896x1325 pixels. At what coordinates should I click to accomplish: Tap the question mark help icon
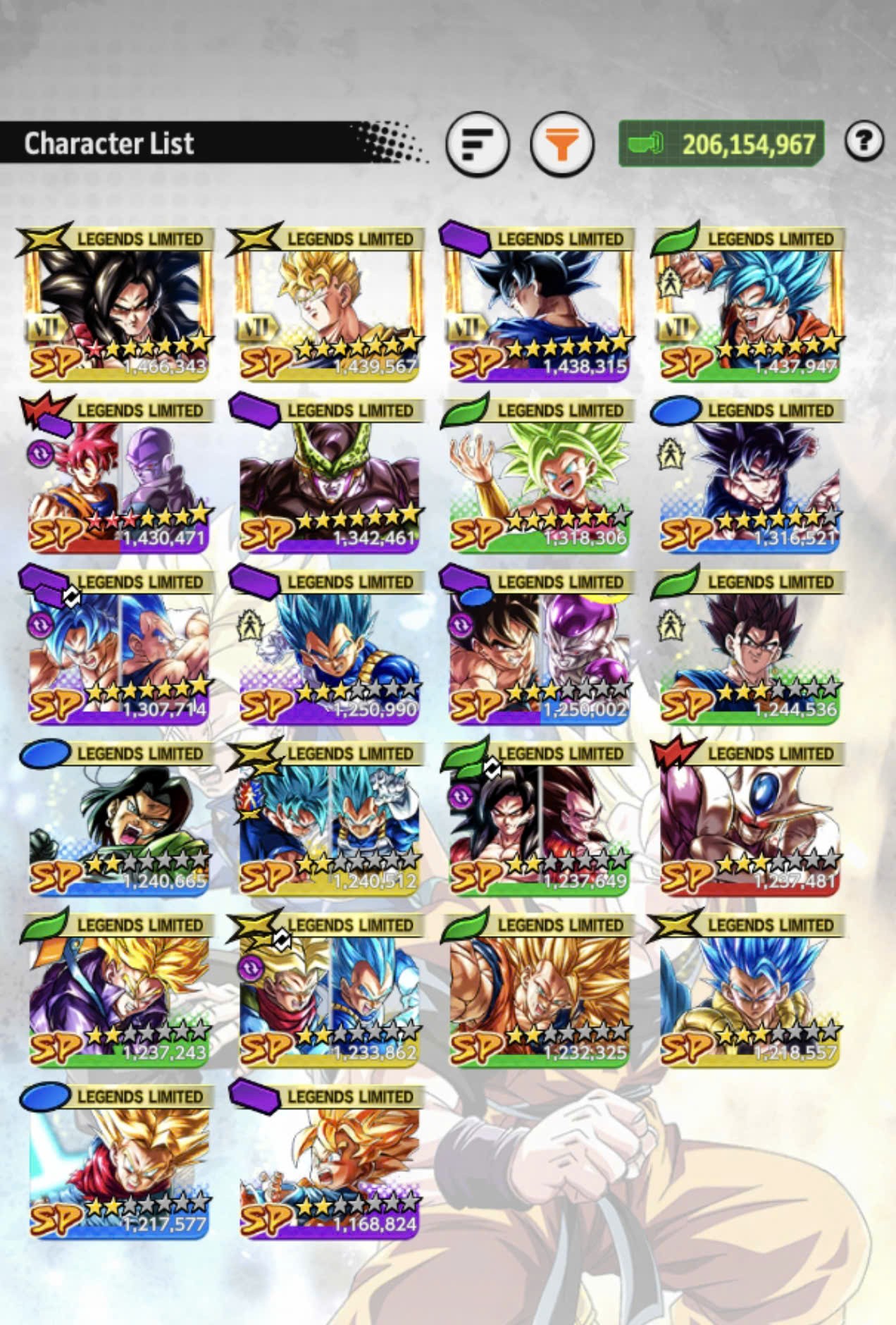[x=864, y=141]
